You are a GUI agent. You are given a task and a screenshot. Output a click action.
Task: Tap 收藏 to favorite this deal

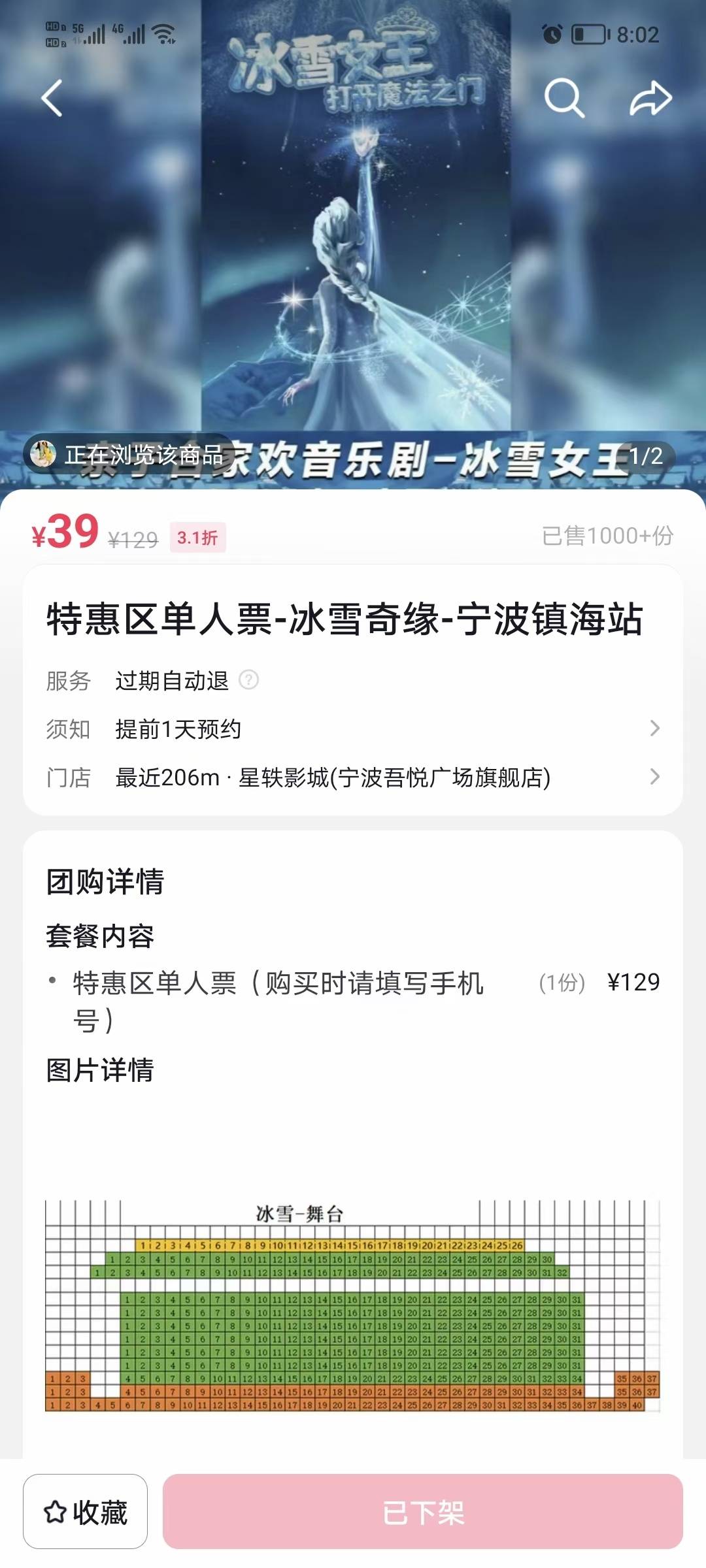click(85, 1511)
